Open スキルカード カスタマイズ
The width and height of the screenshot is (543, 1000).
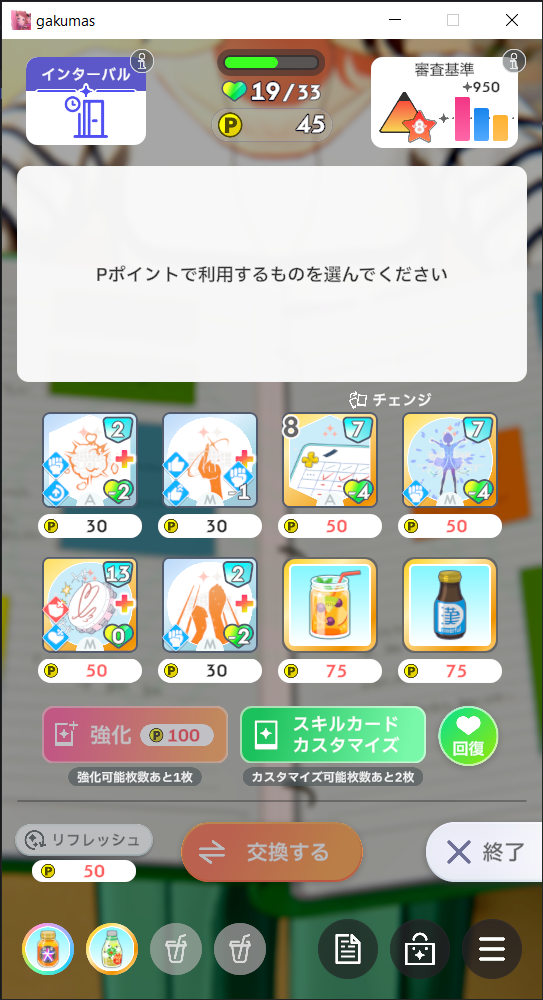coord(332,735)
